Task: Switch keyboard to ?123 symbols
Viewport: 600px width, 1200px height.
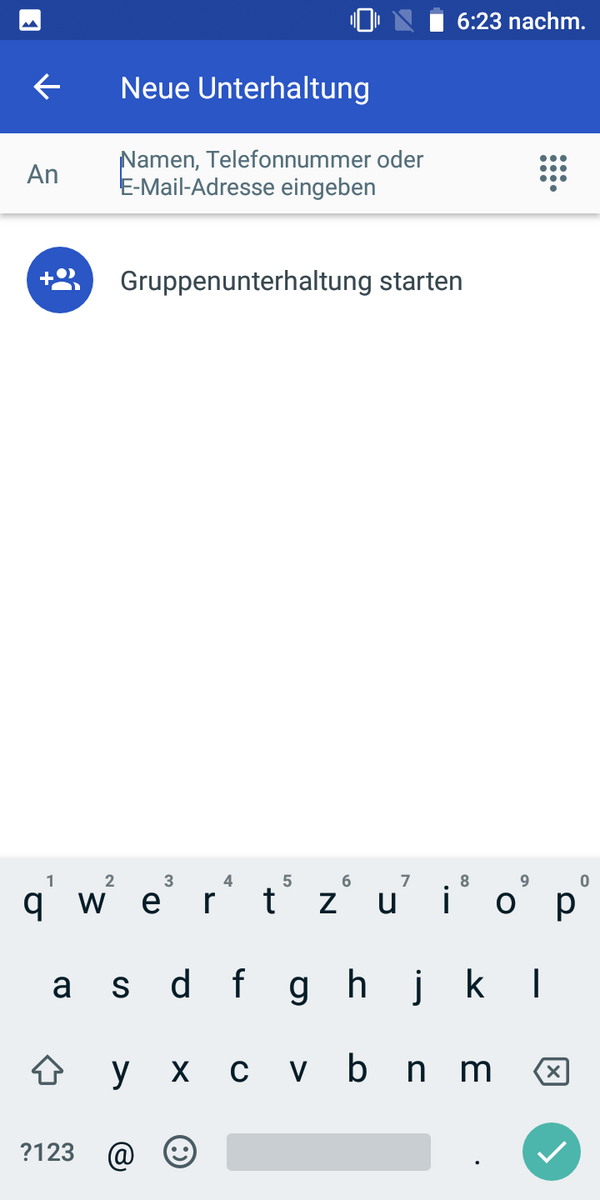Action: coord(48,1152)
